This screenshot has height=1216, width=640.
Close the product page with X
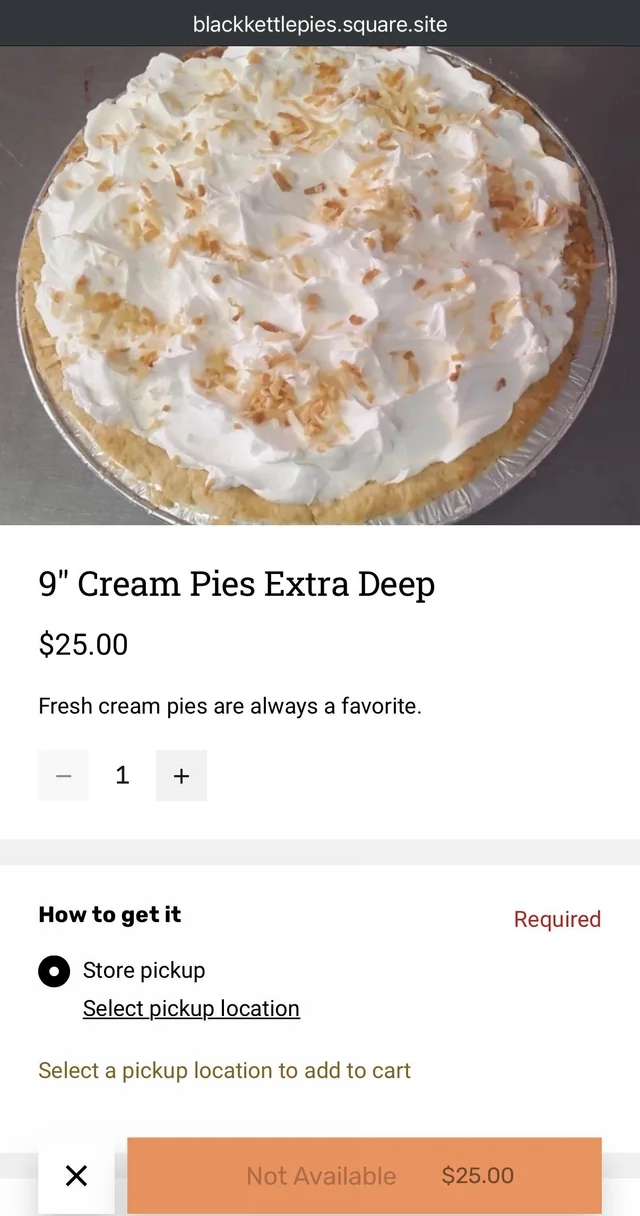pos(76,1176)
